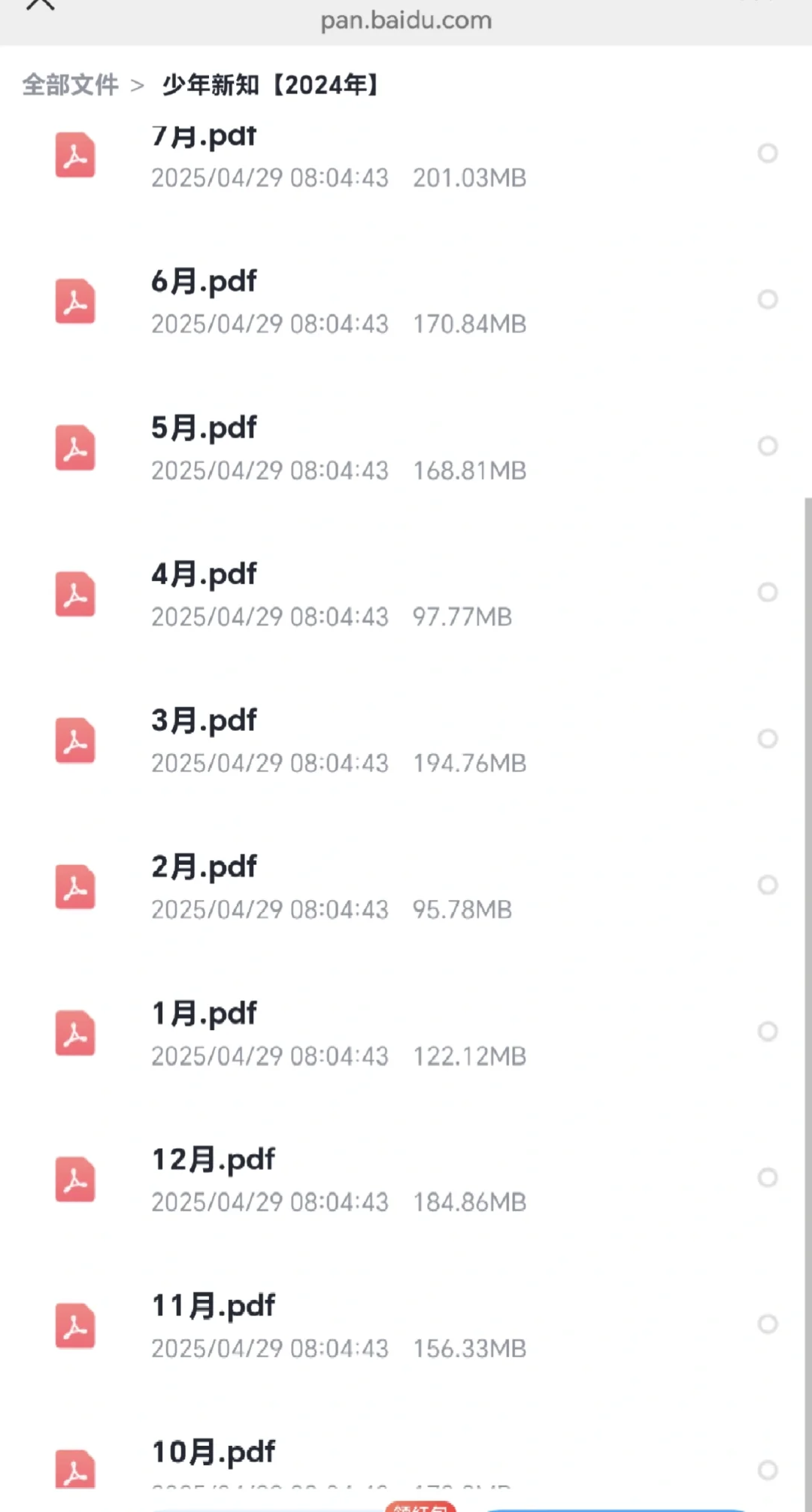Select the 5月.pdf checkbox circle

coord(767,446)
